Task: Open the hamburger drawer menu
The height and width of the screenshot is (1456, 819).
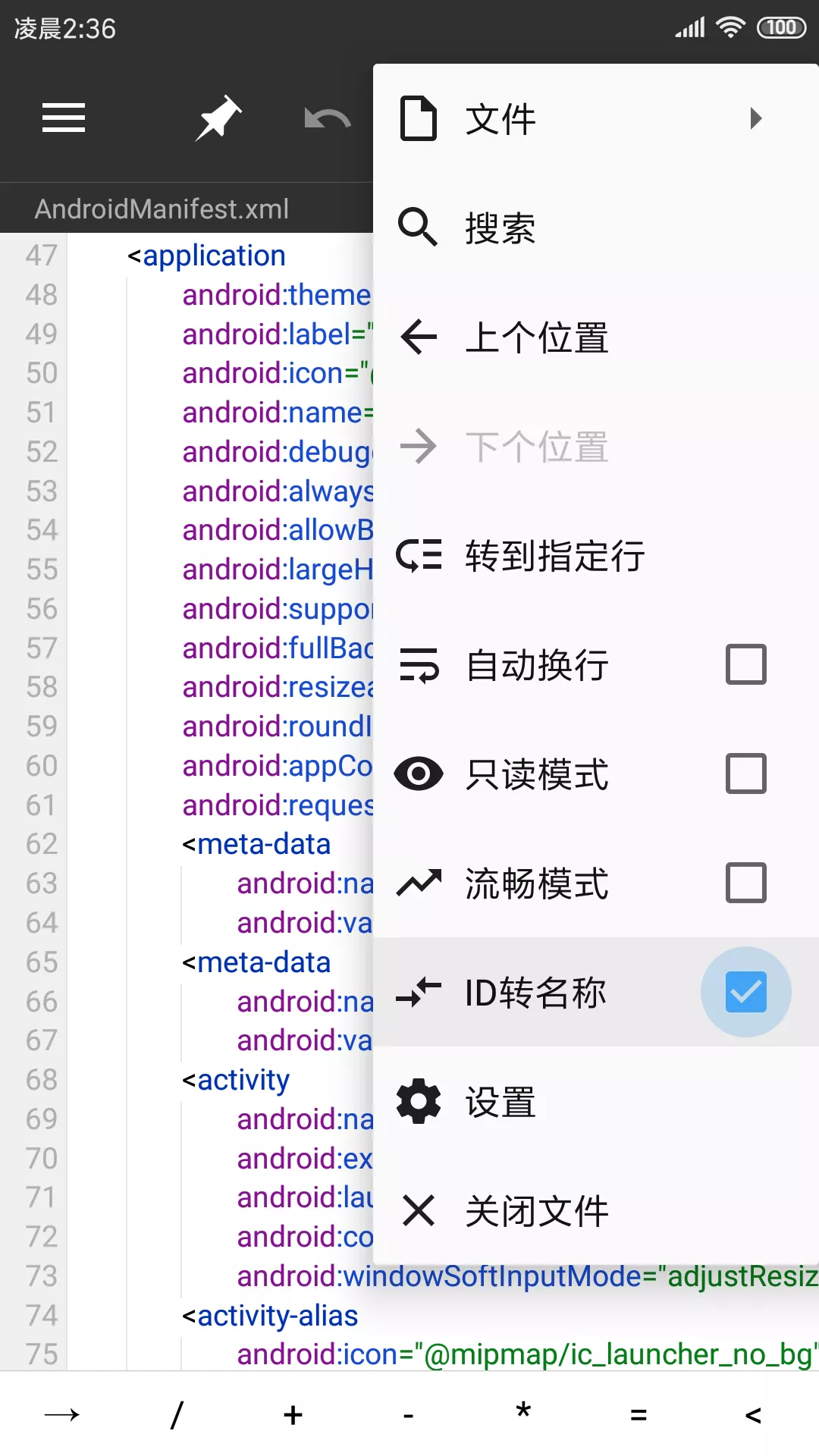Action: (x=64, y=118)
